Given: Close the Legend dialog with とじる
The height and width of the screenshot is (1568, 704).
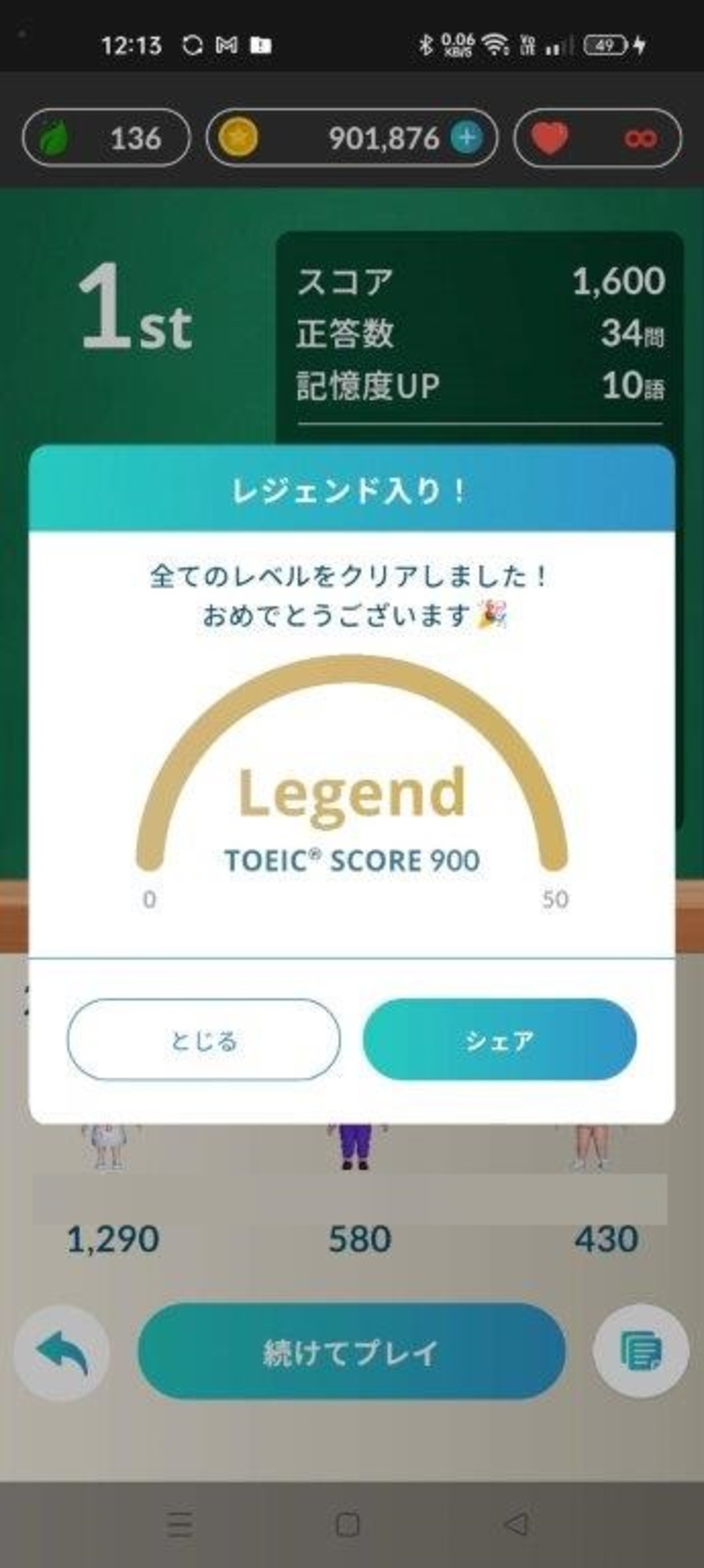Looking at the screenshot, I should tap(203, 1040).
